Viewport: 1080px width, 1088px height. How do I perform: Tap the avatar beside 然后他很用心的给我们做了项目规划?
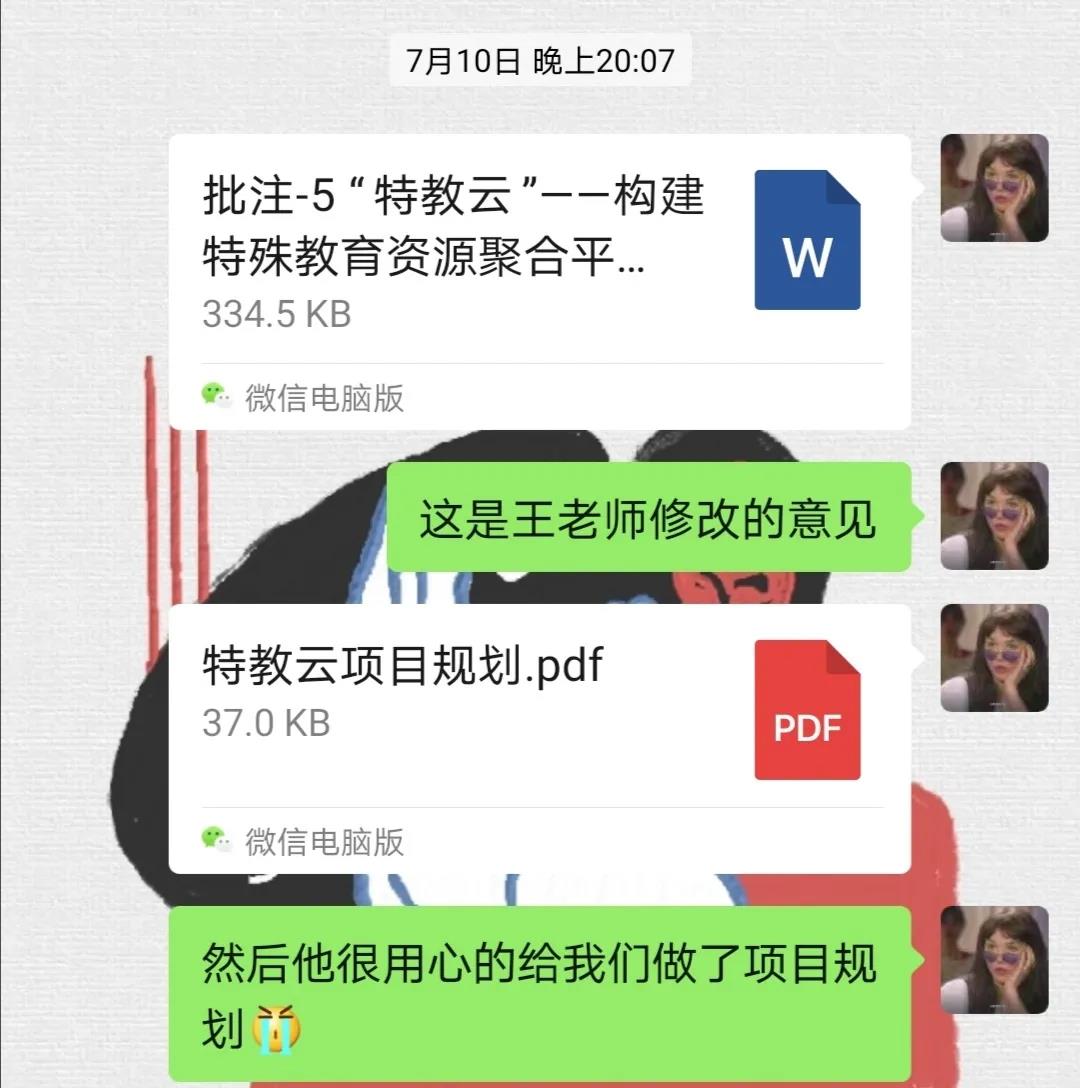coord(994,960)
